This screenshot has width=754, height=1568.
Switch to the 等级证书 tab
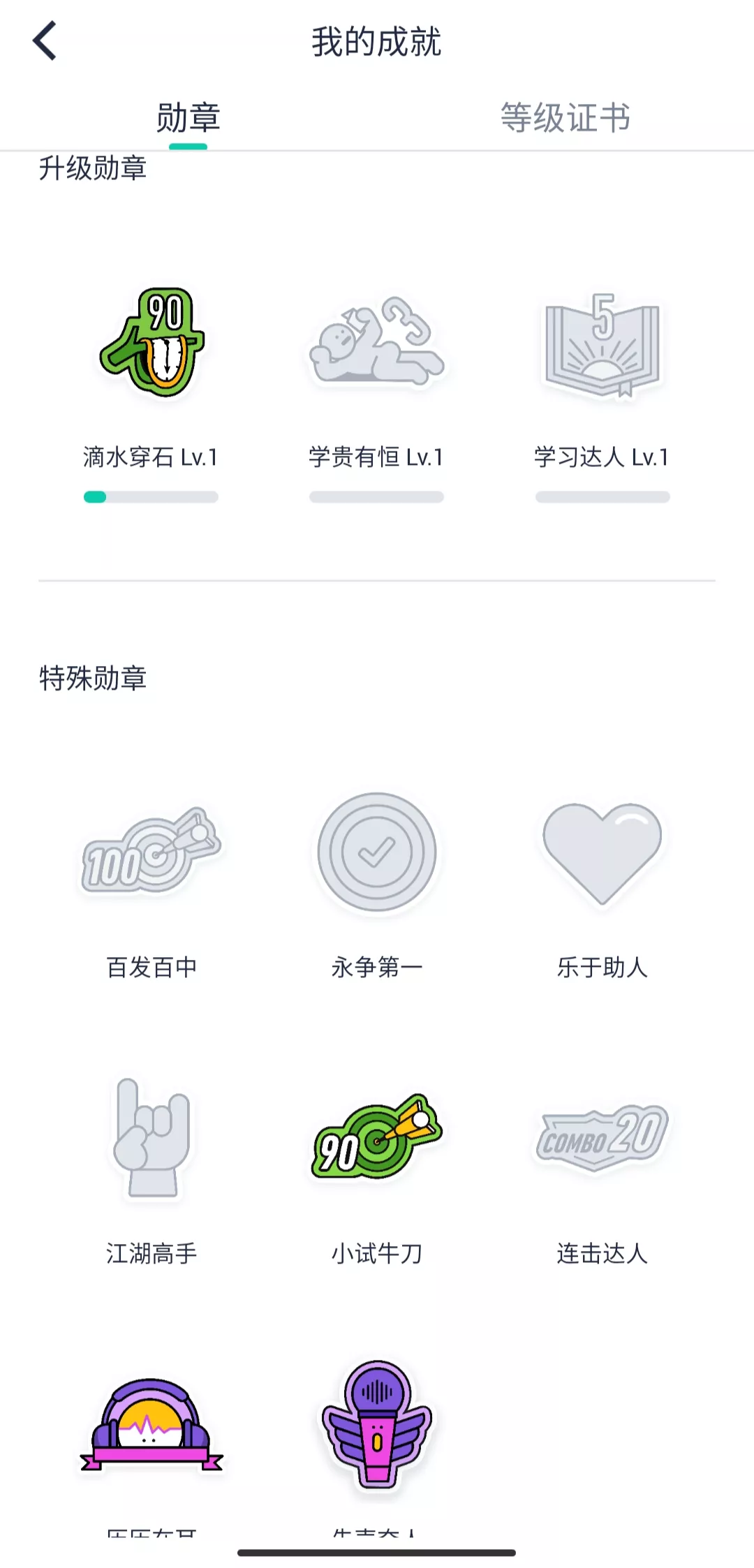[x=564, y=119]
